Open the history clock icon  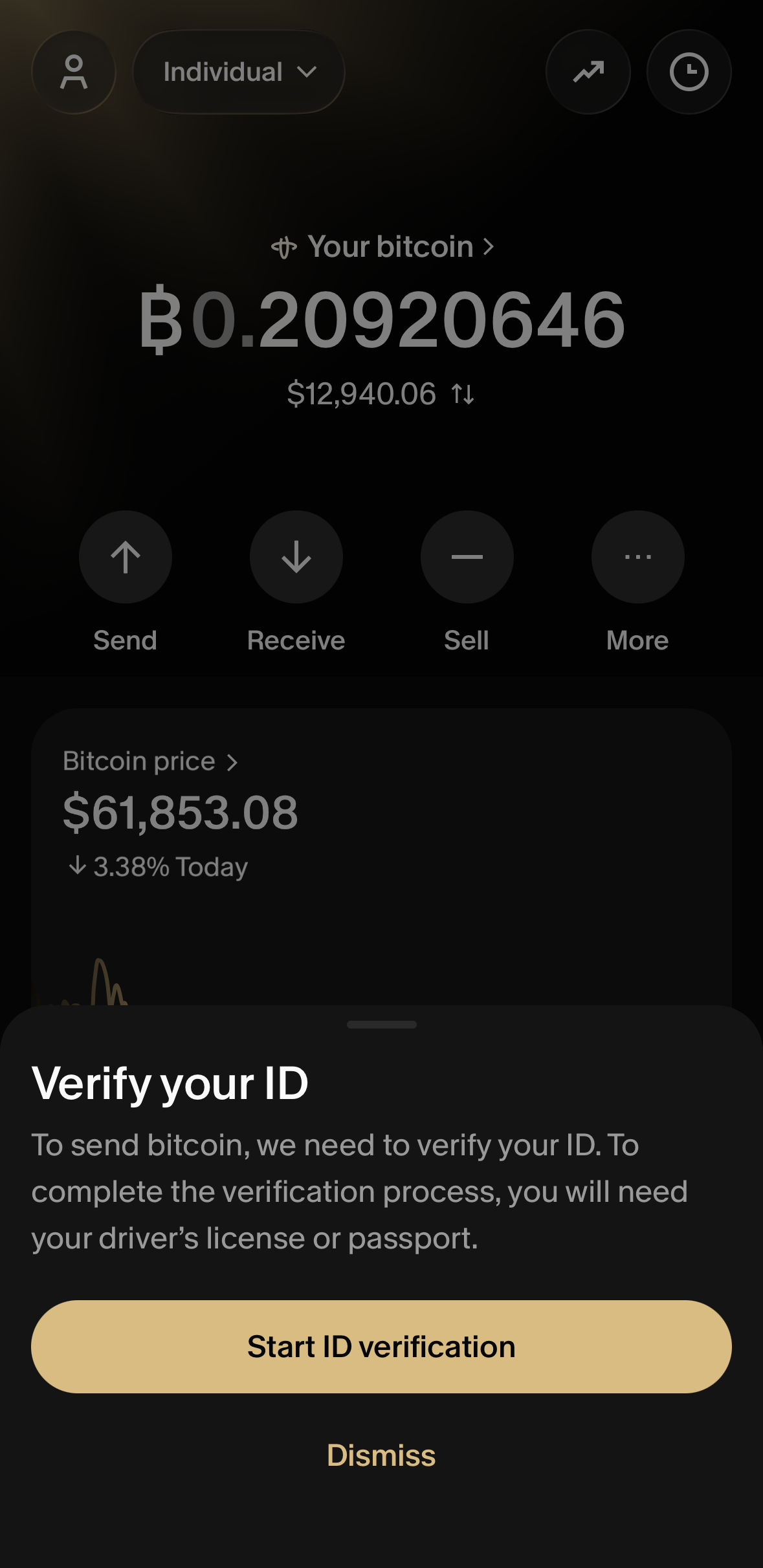[689, 72]
